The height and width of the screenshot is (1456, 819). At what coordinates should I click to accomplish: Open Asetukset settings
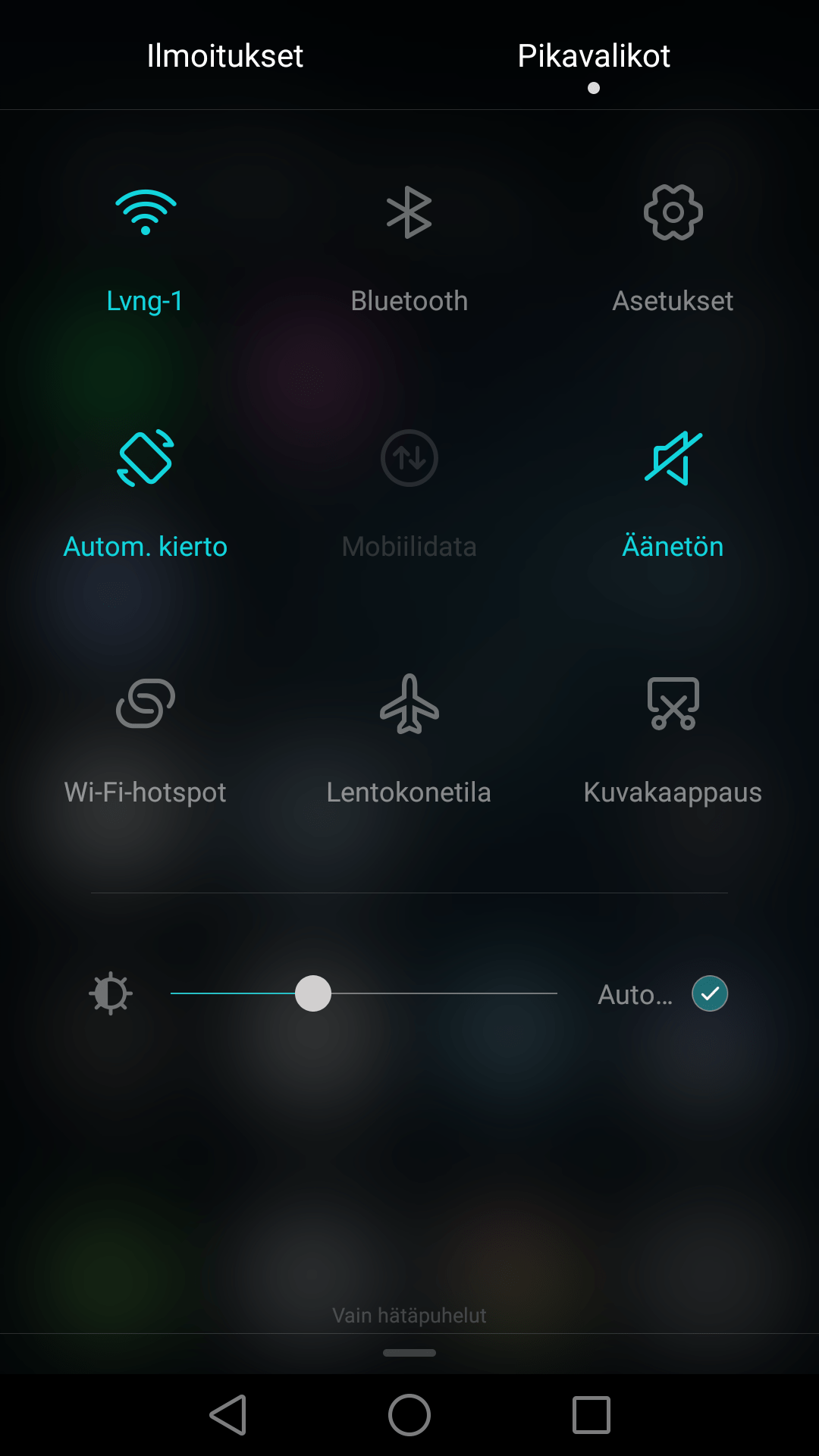pyautogui.click(x=673, y=250)
